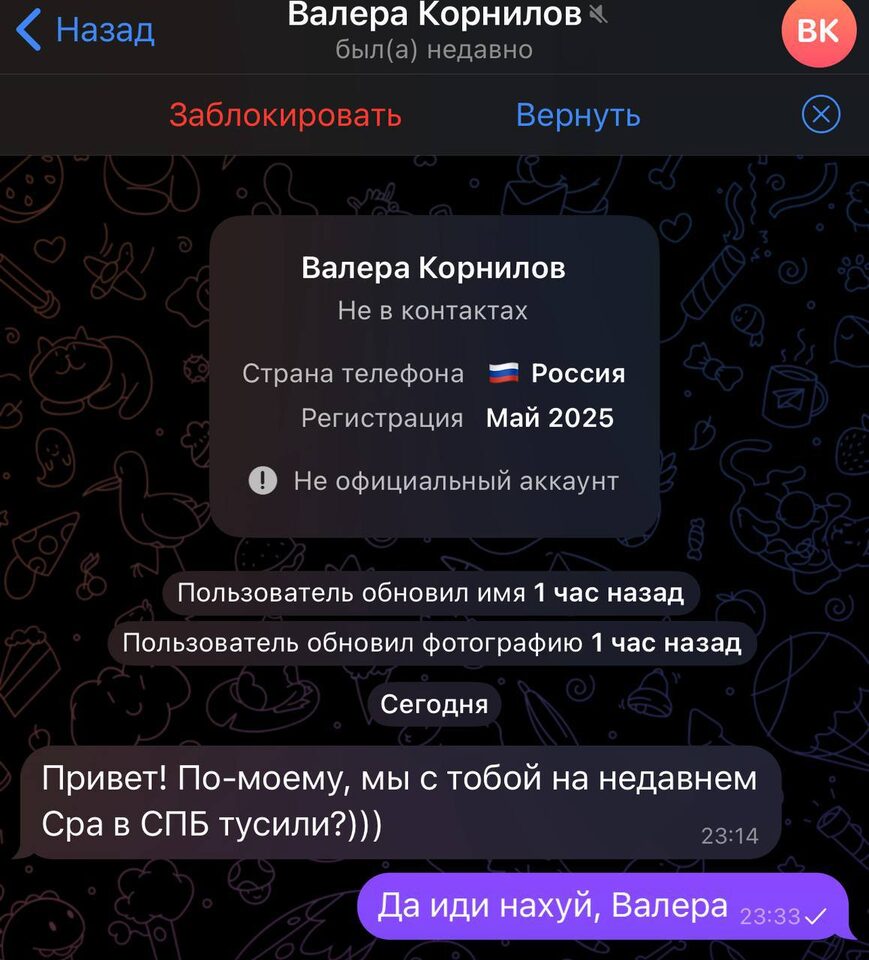This screenshot has width=869, height=960.
Task: Open Валера Корнилов chat header info
Action: tap(434, 30)
